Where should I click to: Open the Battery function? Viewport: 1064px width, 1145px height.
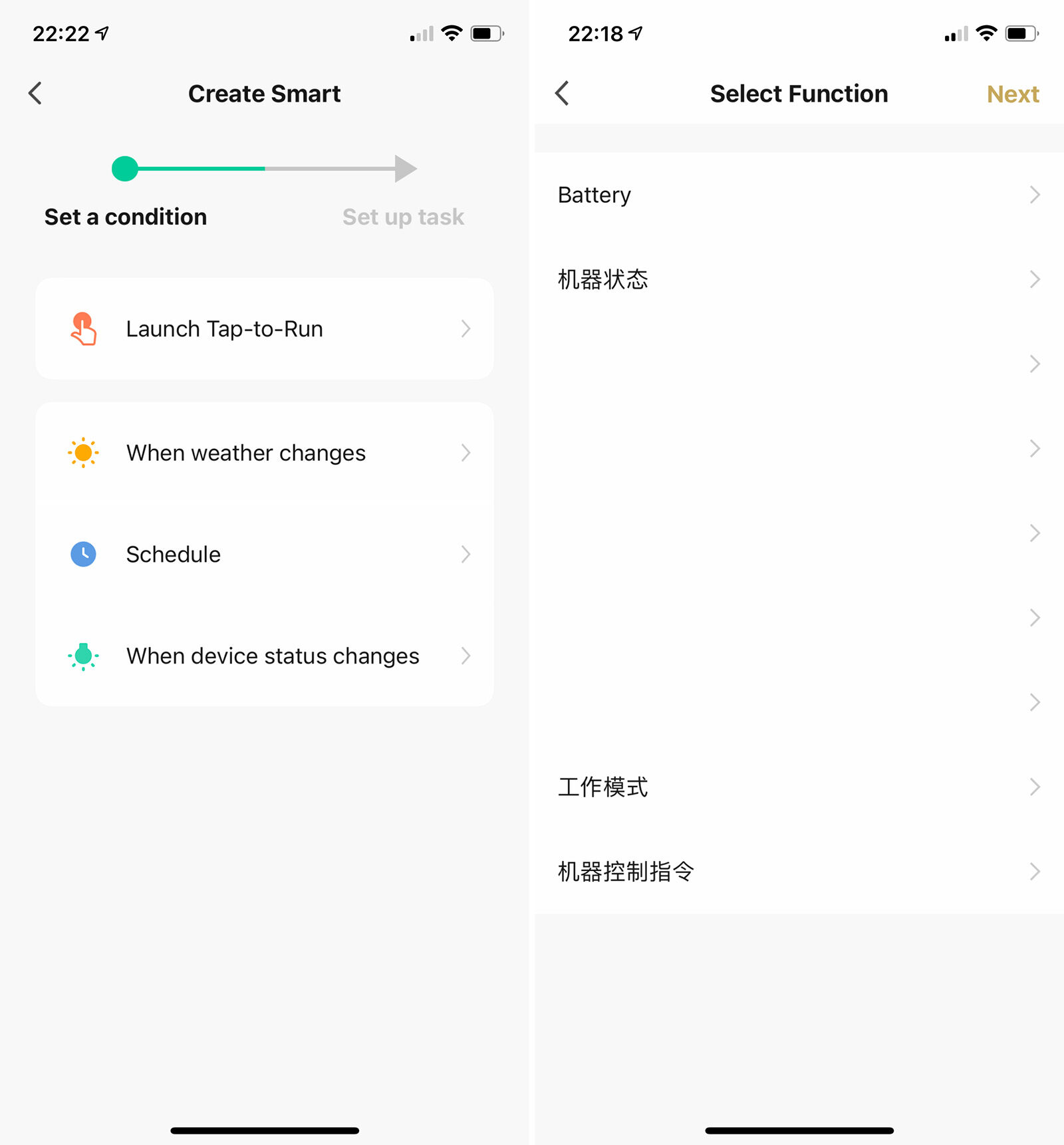pyautogui.click(x=798, y=195)
